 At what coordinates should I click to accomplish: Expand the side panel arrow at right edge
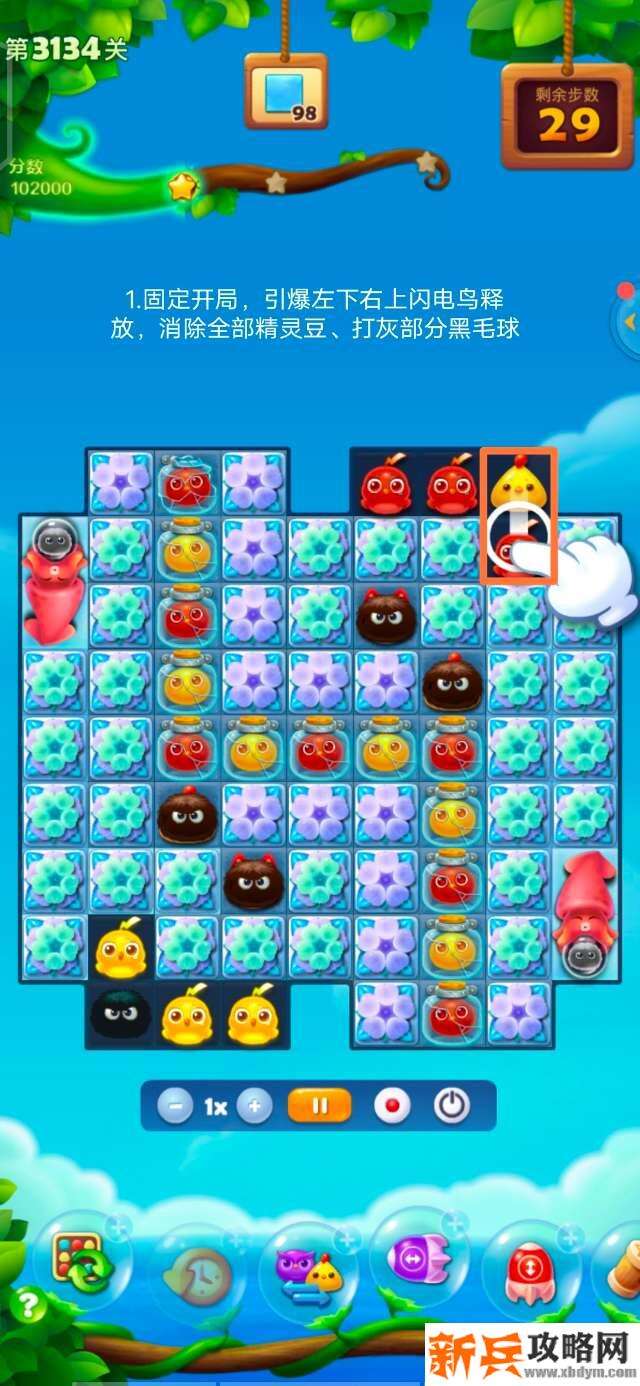pyautogui.click(x=629, y=322)
